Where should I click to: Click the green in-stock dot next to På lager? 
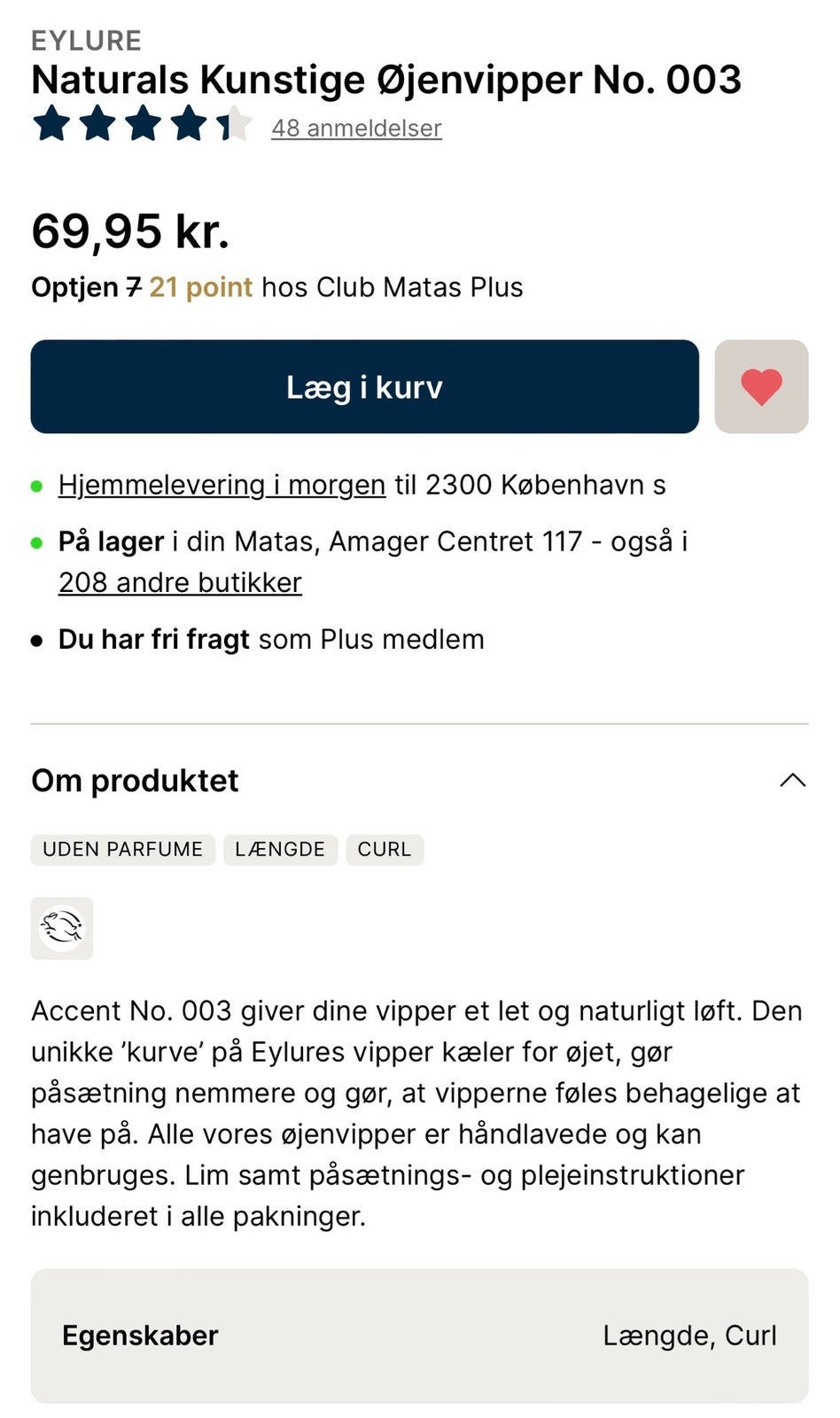[x=37, y=542]
